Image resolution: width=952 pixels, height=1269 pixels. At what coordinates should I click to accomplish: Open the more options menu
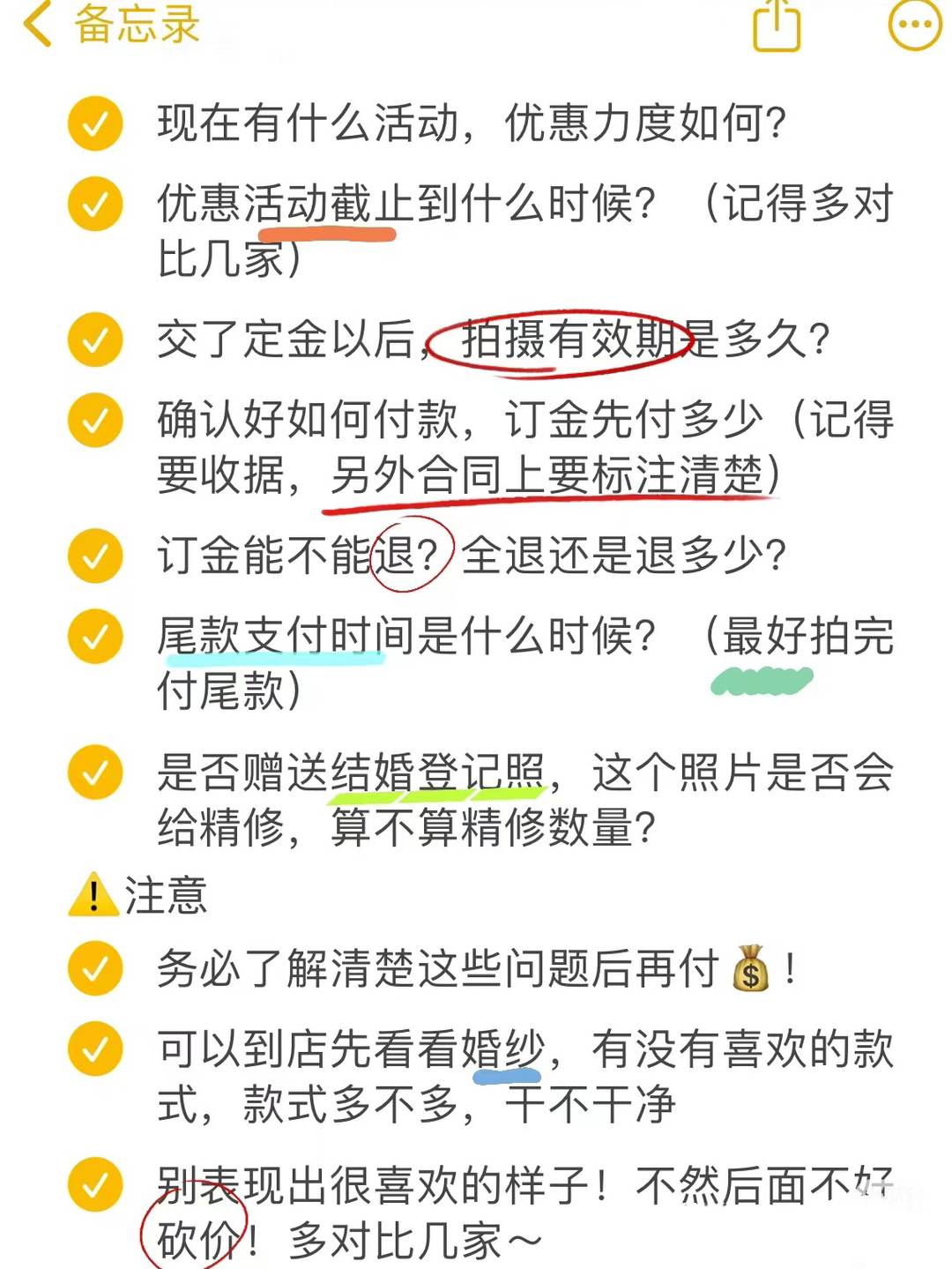point(914,25)
